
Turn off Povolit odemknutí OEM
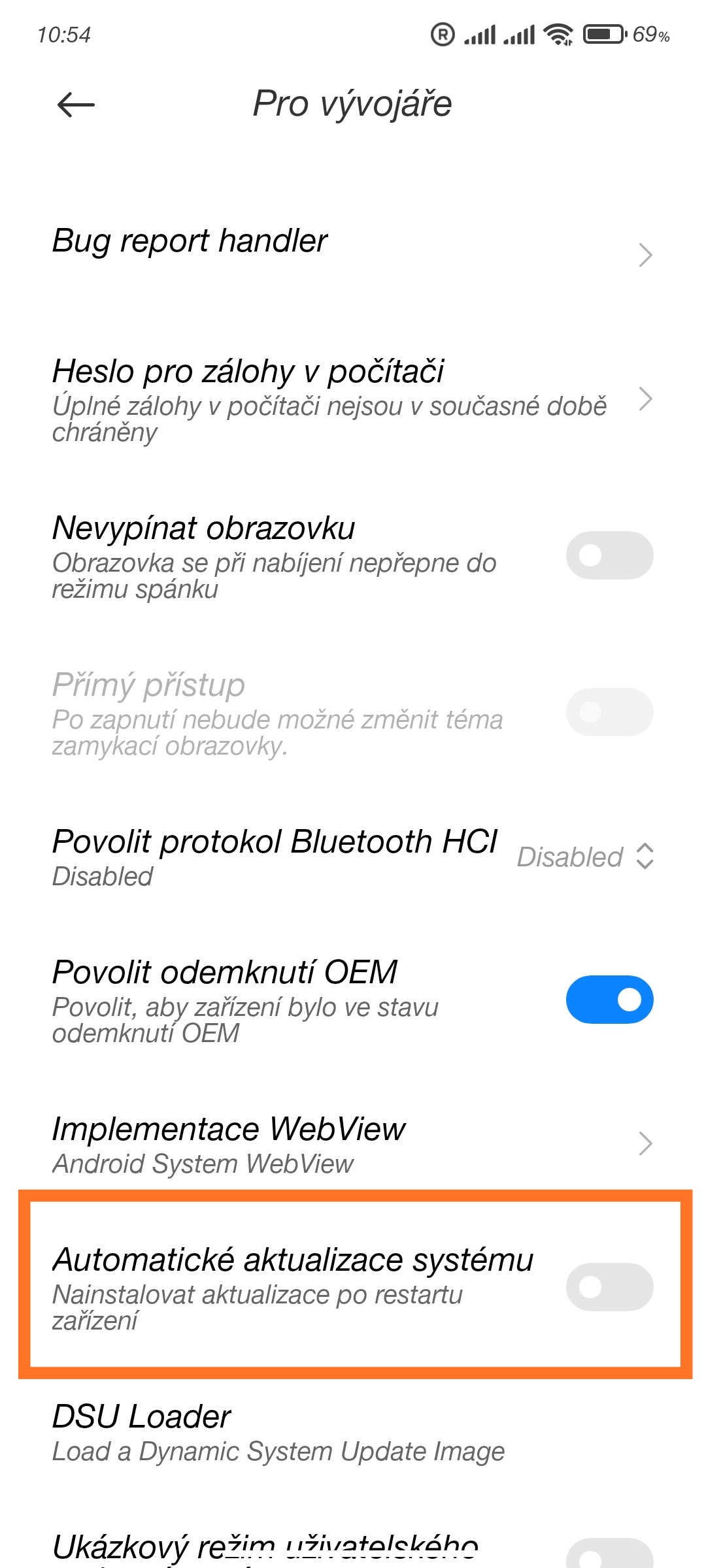pos(609,1000)
